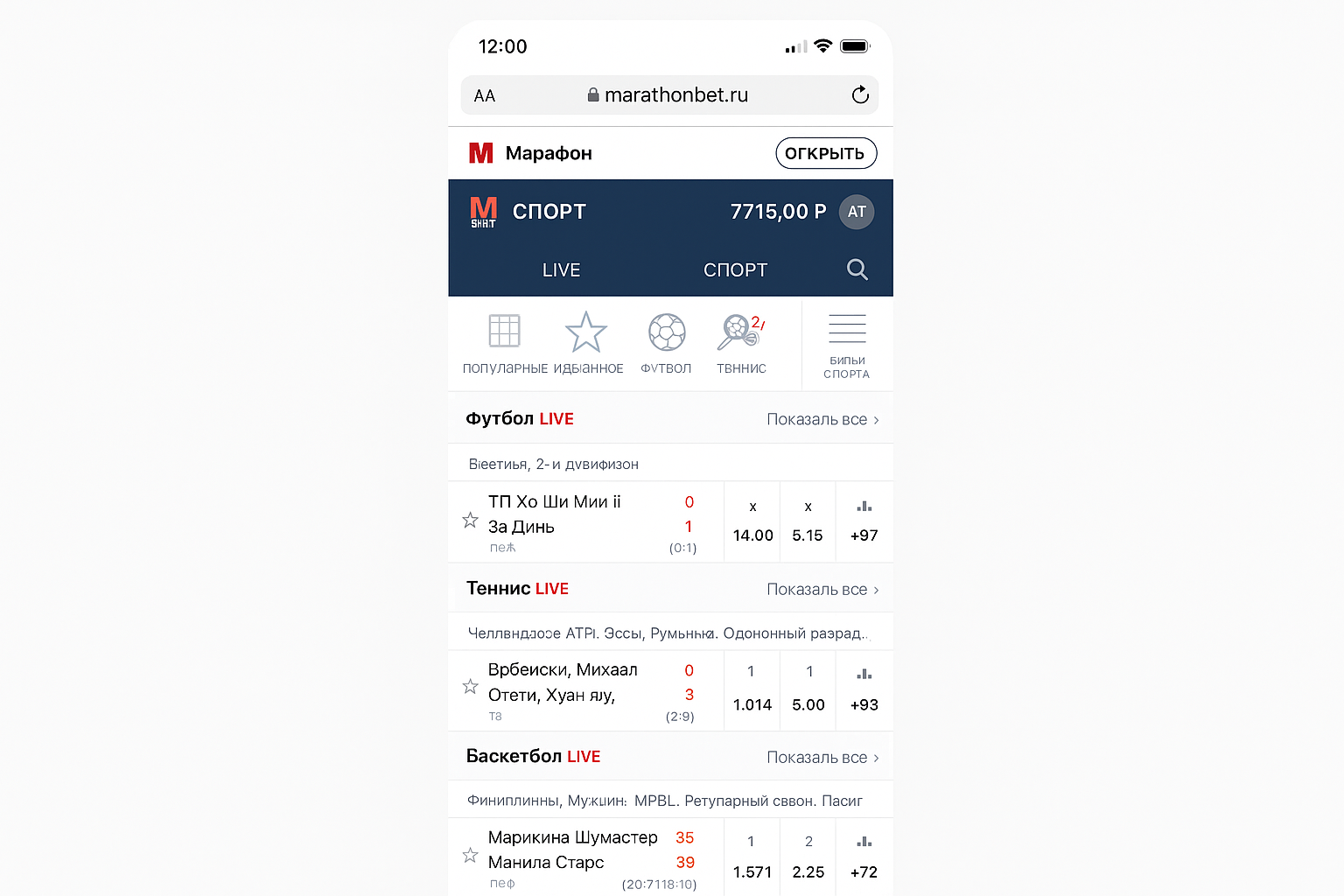
Task: Tap the ОТКРЫТЬ button in the app banner
Action: click(825, 153)
